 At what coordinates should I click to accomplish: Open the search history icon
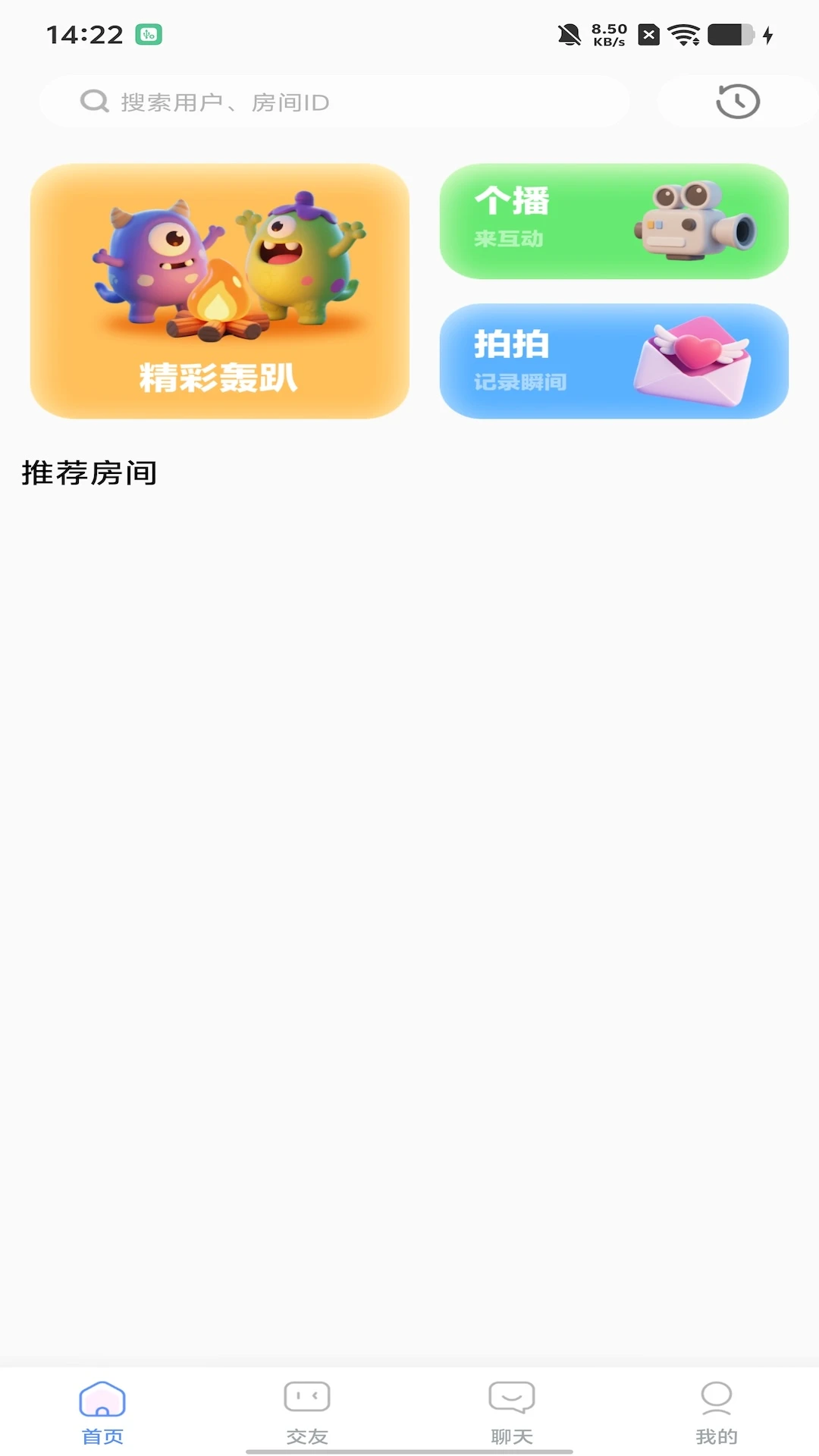click(736, 101)
